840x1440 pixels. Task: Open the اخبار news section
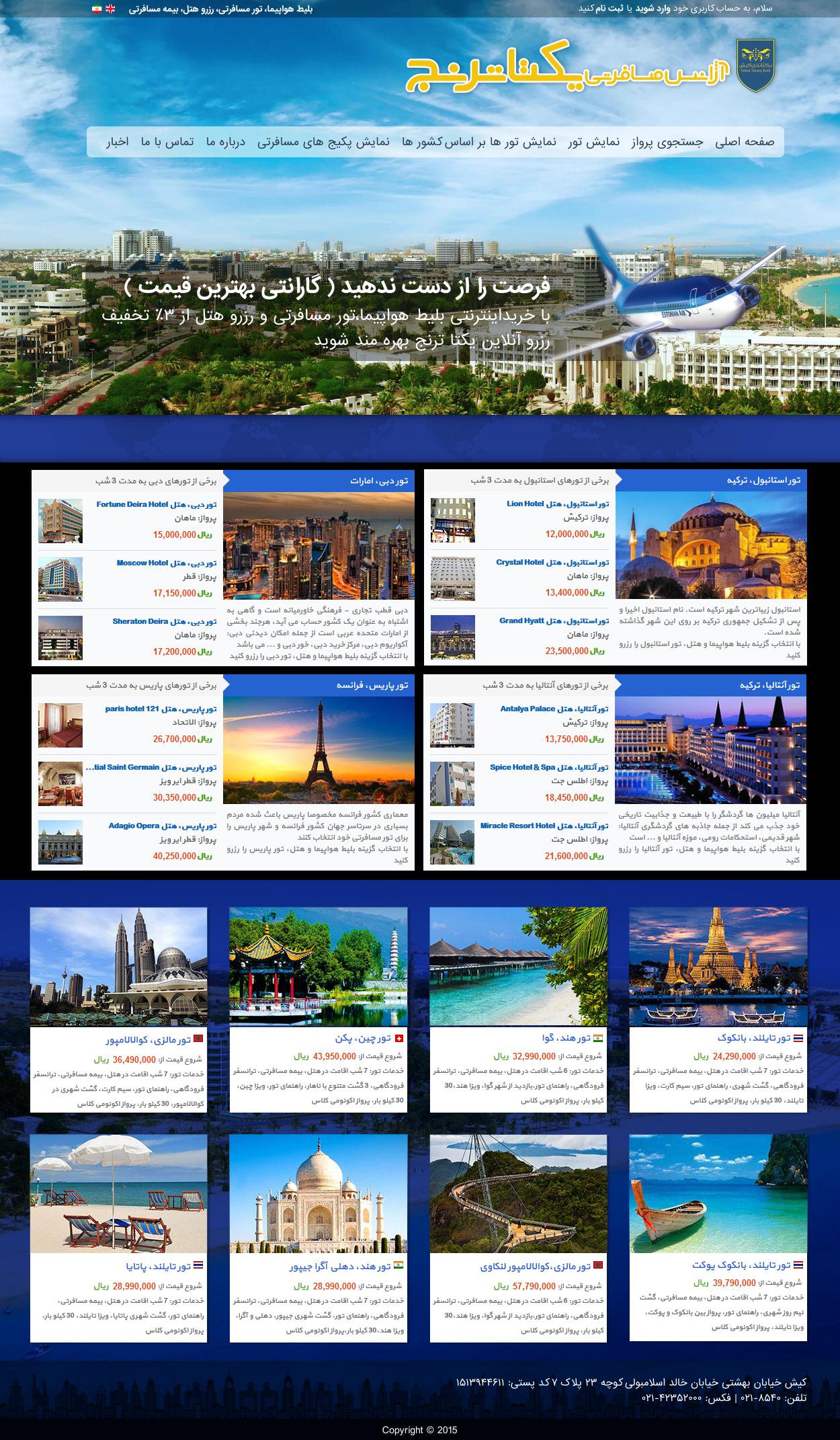coord(117,142)
